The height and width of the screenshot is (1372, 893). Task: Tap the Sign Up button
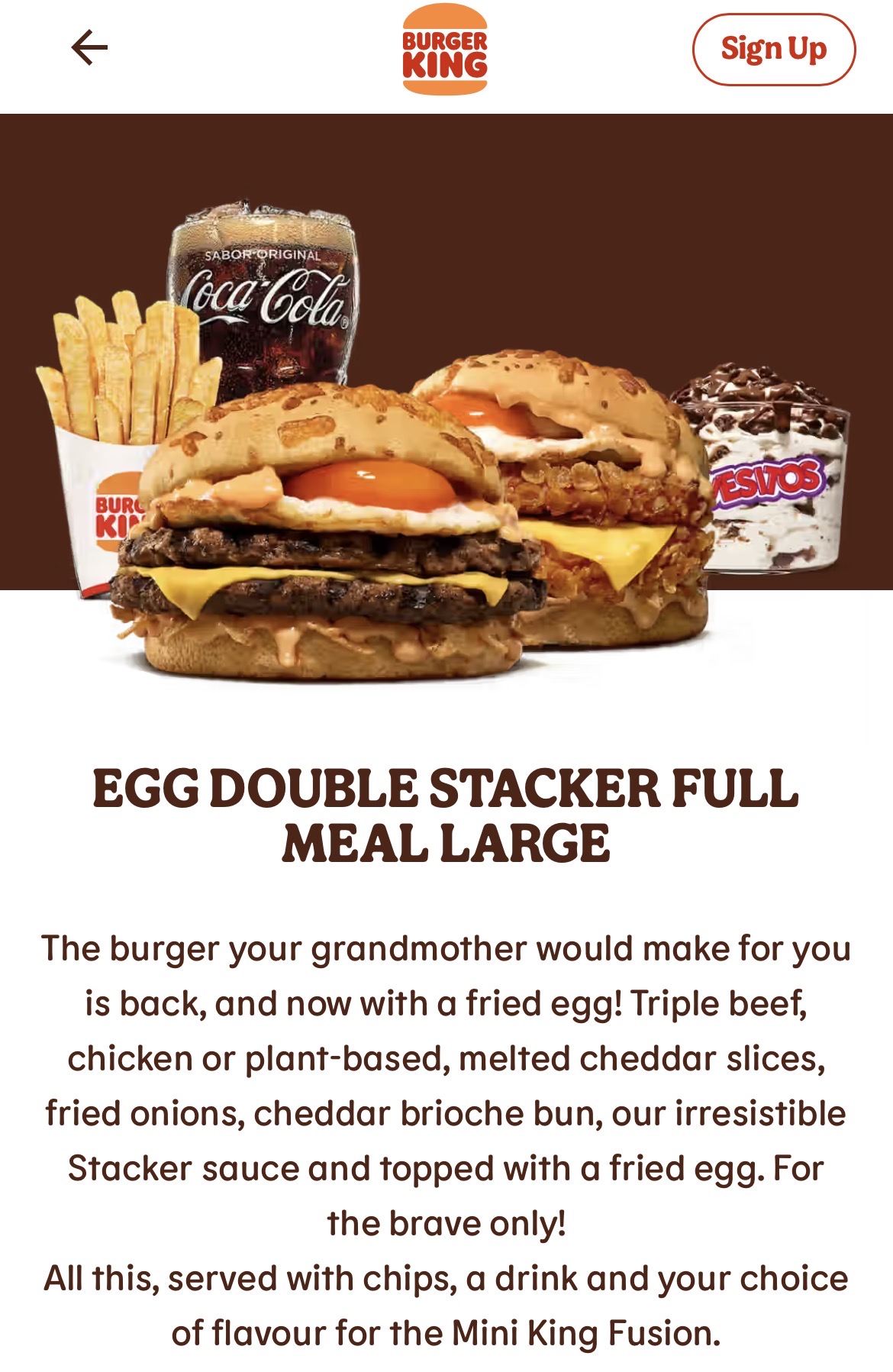point(773,50)
